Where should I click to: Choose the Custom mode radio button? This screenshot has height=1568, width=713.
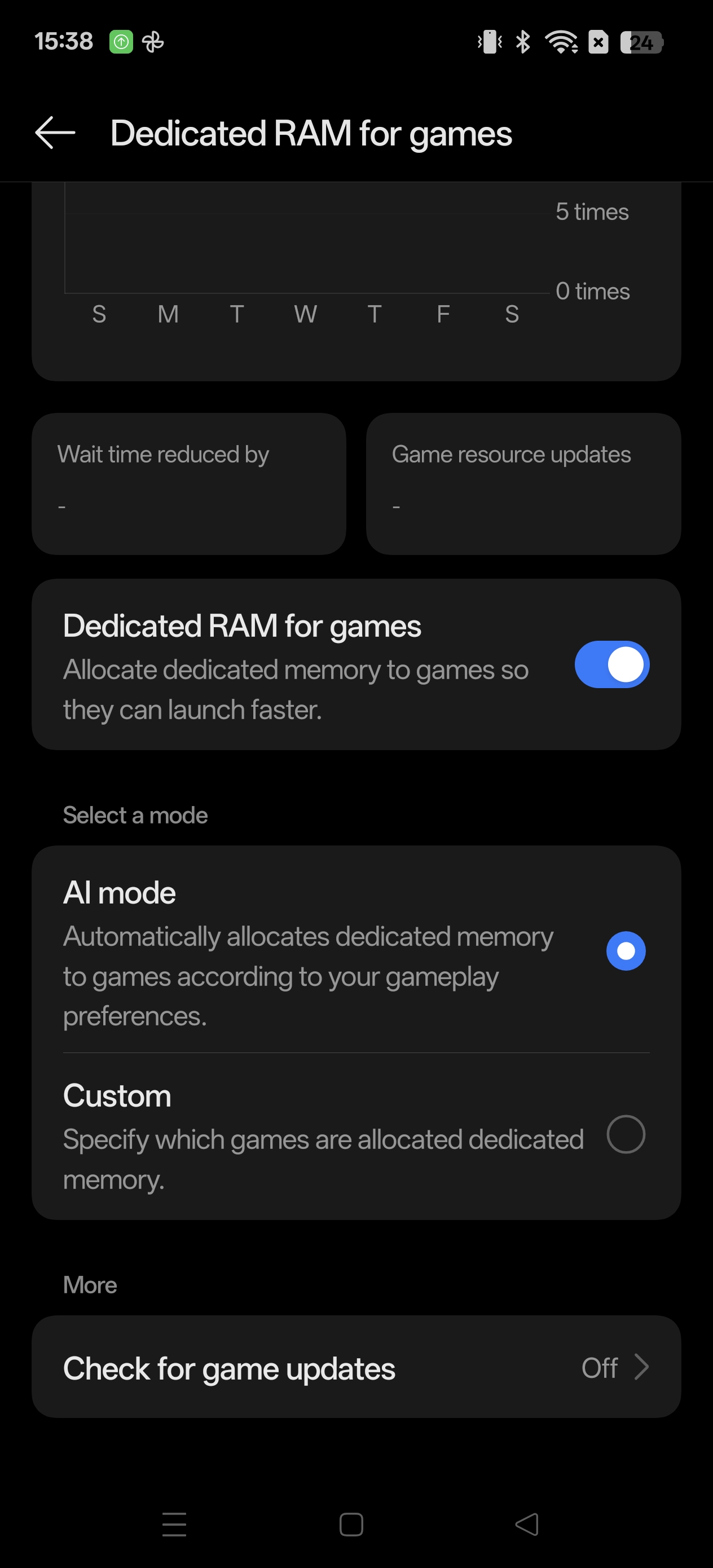pos(626,1134)
